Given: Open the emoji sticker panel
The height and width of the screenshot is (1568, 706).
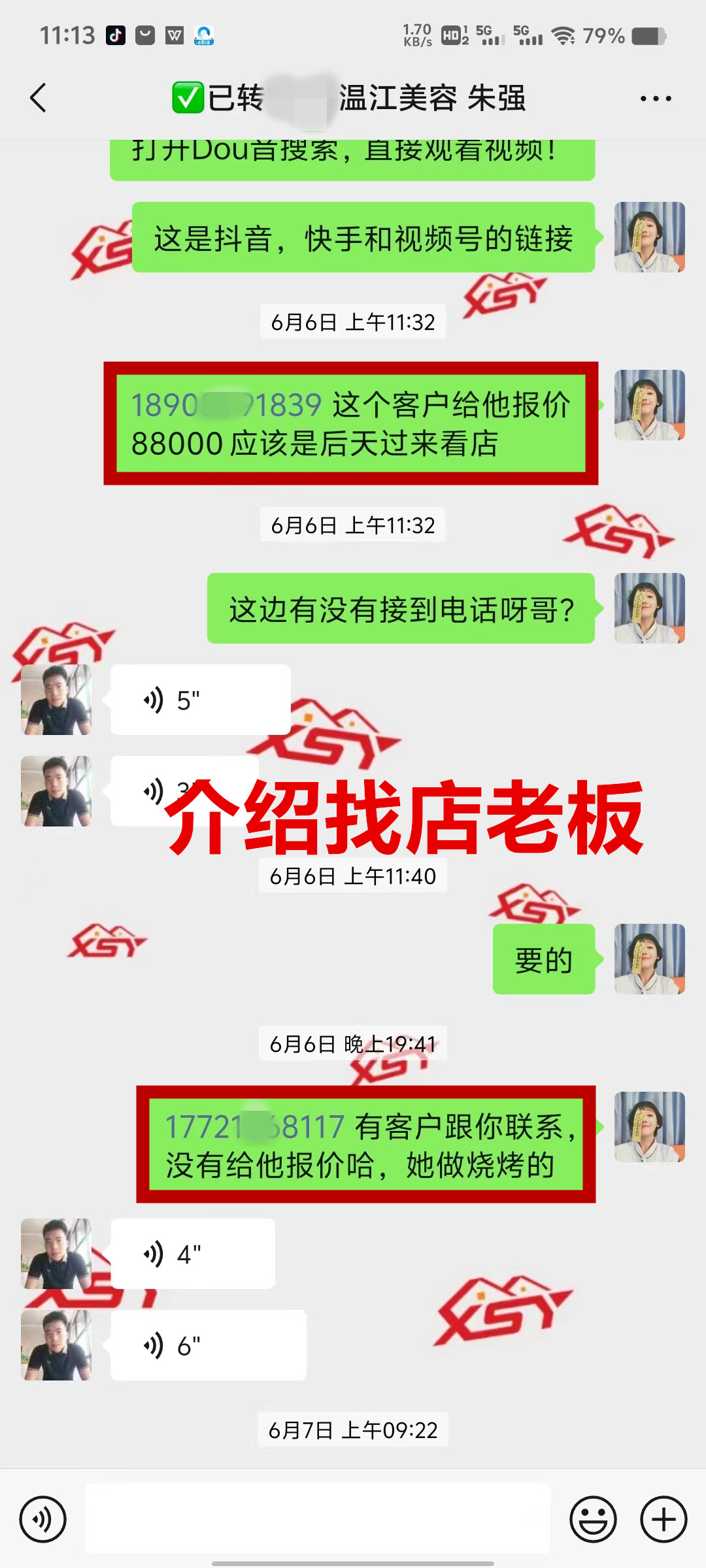Looking at the screenshot, I should pyautogui.click(x=593, y=1519).
